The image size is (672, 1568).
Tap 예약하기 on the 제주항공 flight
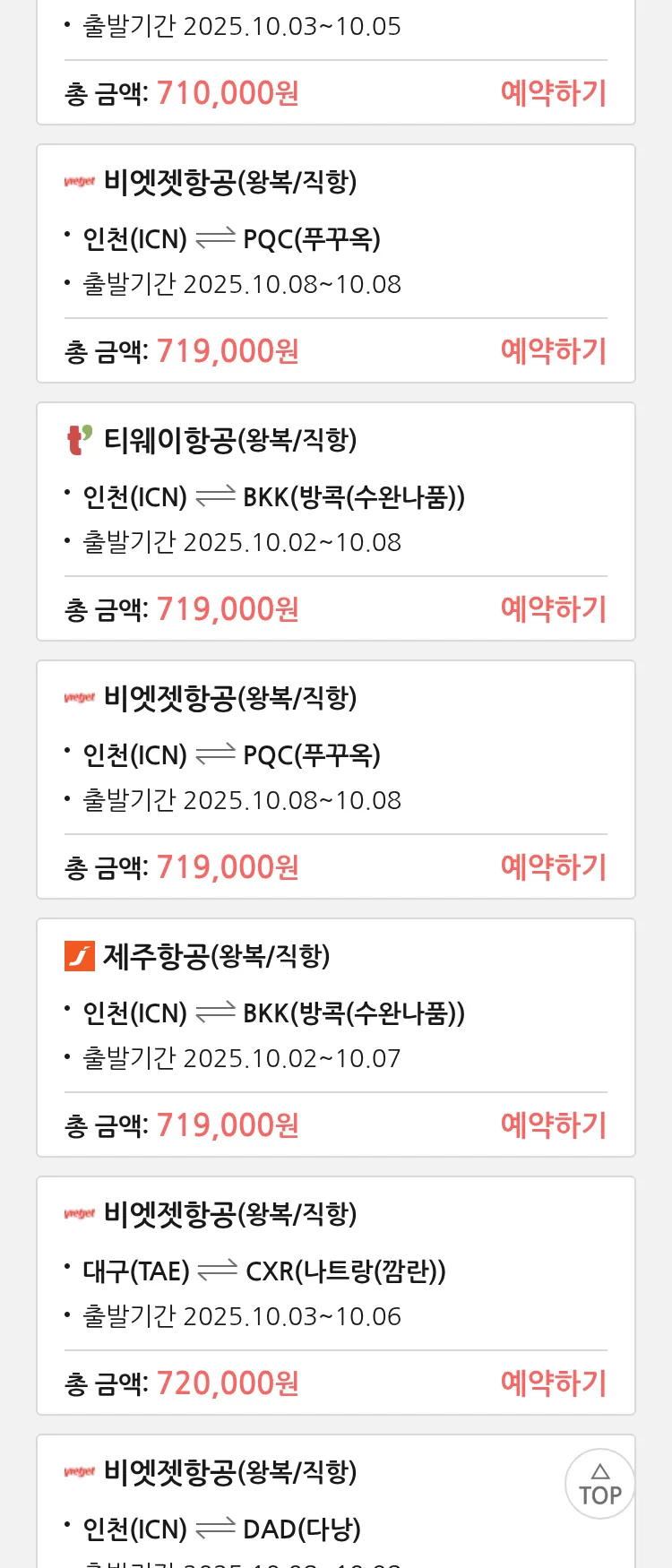click(x=553, y=1125)
